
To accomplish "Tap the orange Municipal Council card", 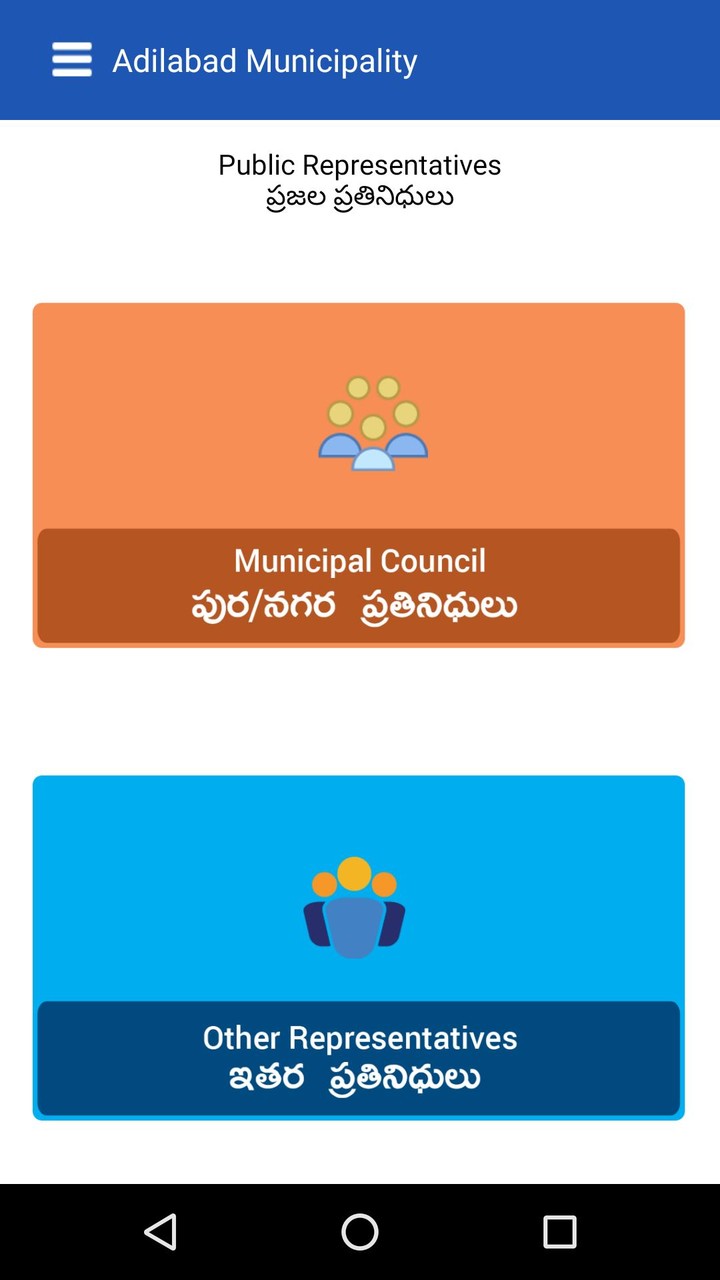I will [x=359, y=475].
